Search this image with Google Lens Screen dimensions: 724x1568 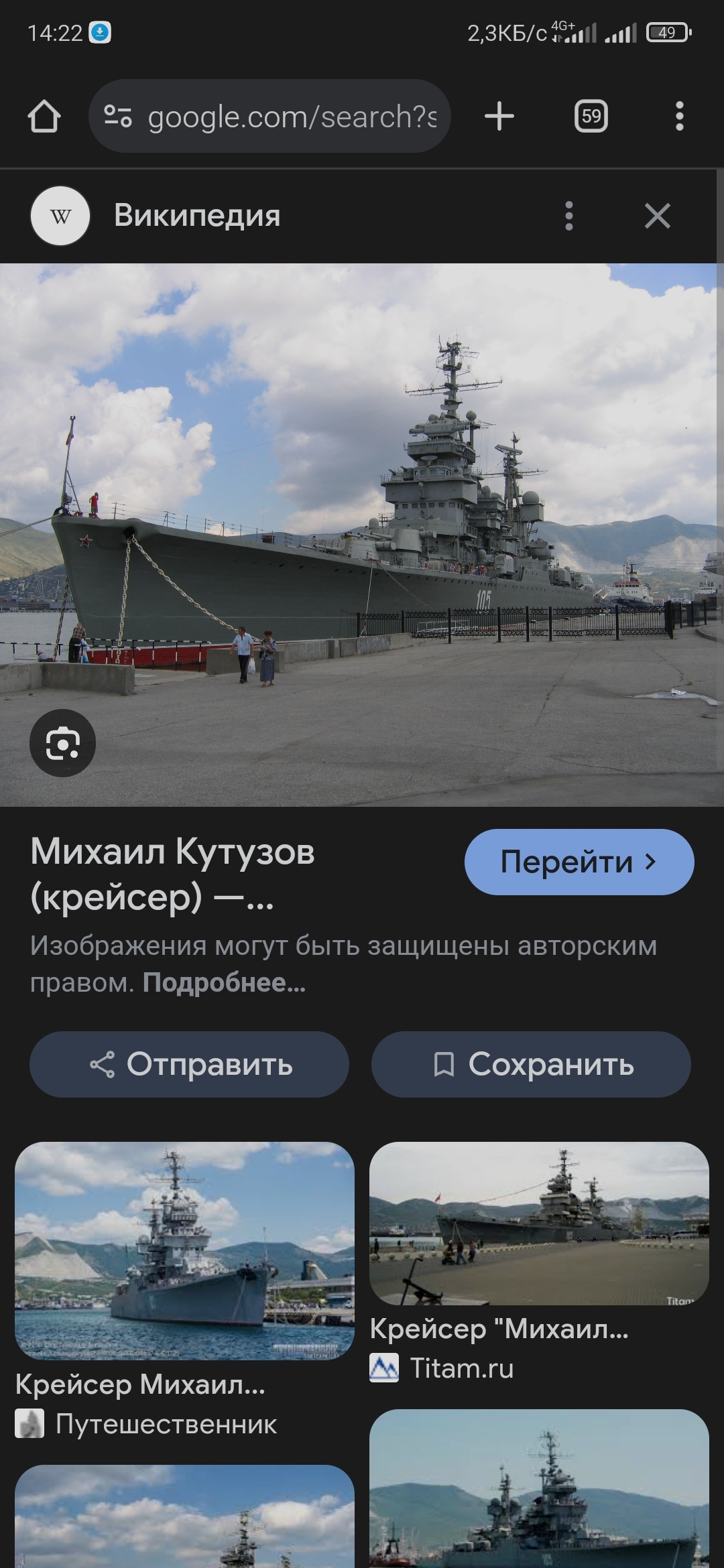point(62,743)
